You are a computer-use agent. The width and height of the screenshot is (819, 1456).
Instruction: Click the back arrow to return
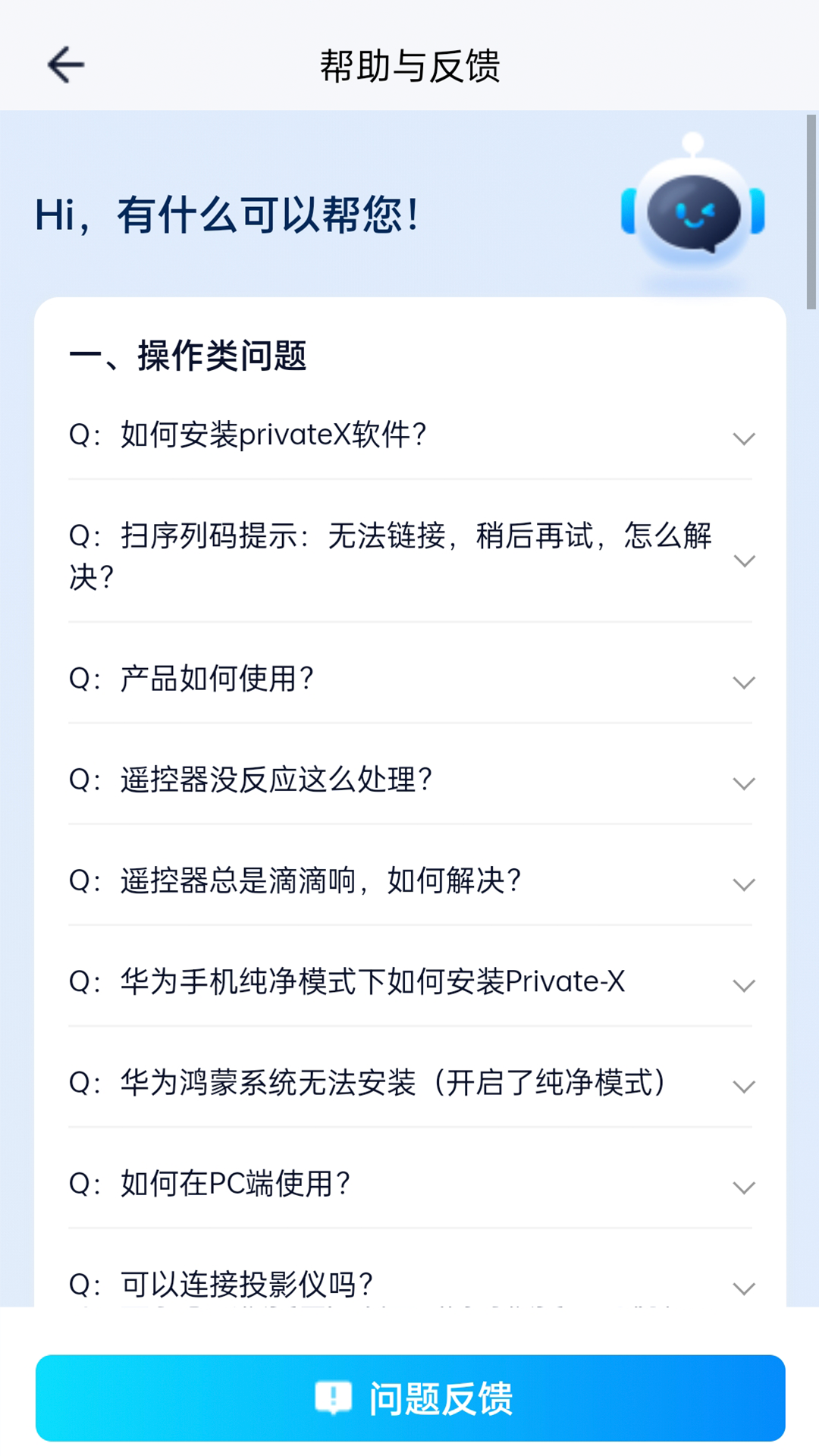click(65, 64)
